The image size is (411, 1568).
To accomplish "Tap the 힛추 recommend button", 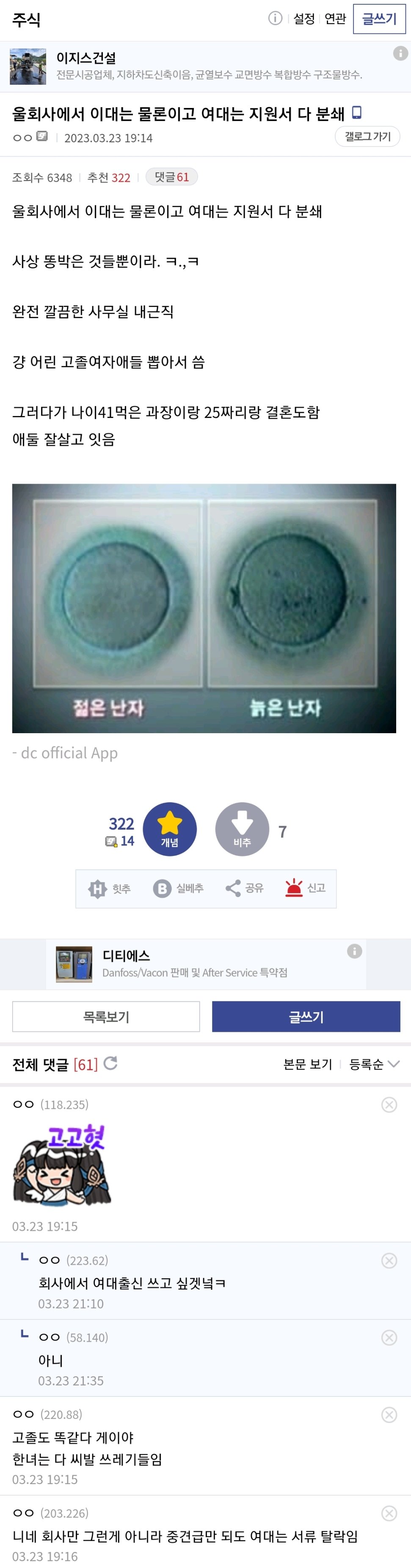I will [110, 889].
